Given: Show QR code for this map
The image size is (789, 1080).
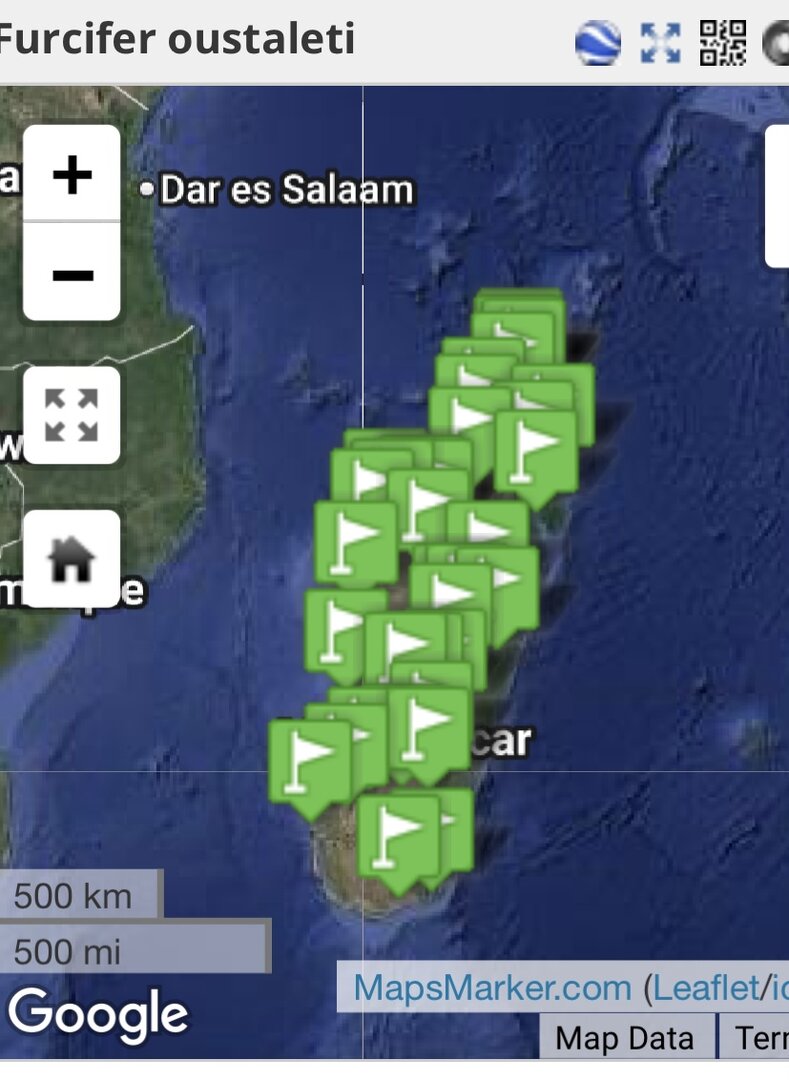Looking at the screenshot, I should point(723,43).
